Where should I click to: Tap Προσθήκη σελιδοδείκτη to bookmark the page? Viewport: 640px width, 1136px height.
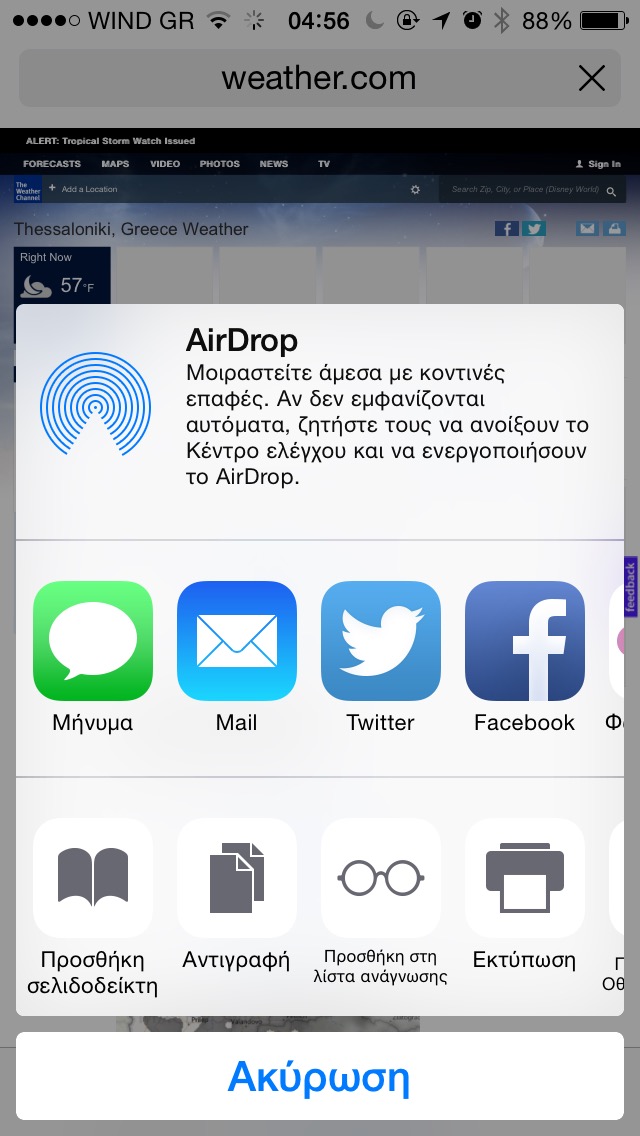pyautogui.click(x=93, y=877)
